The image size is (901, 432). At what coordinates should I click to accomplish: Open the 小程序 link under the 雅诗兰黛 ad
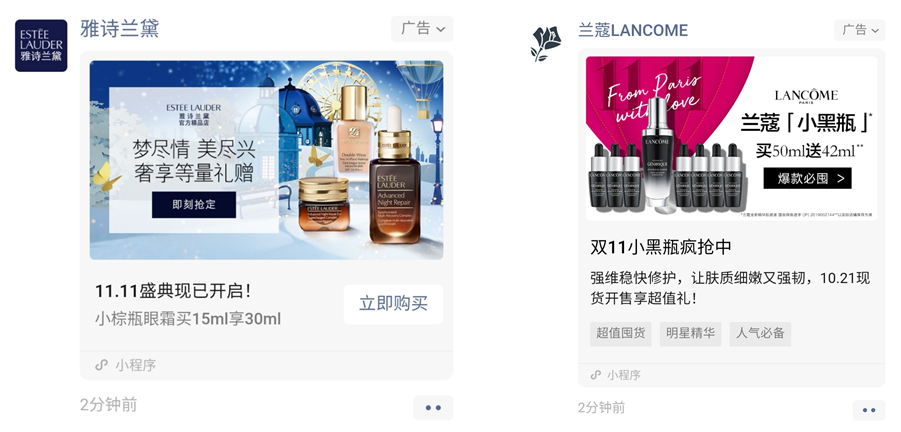tap(127, 365)
